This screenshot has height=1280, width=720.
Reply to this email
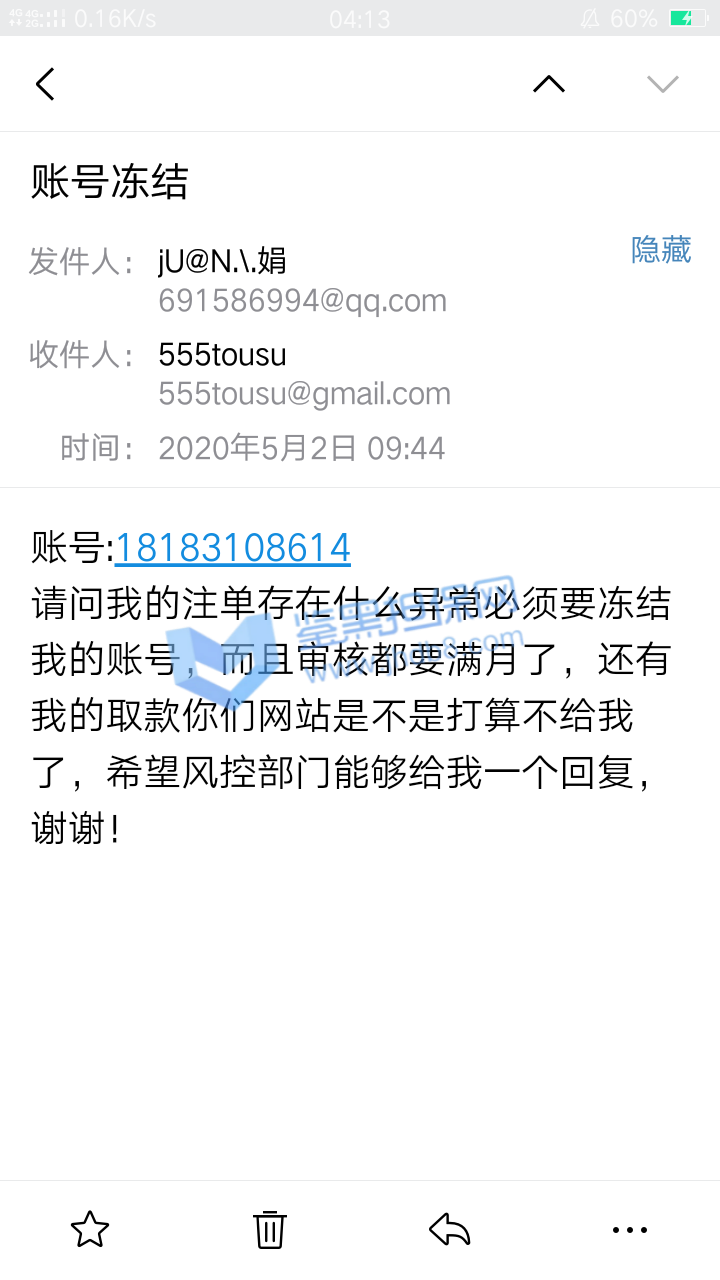point(450,1229)
